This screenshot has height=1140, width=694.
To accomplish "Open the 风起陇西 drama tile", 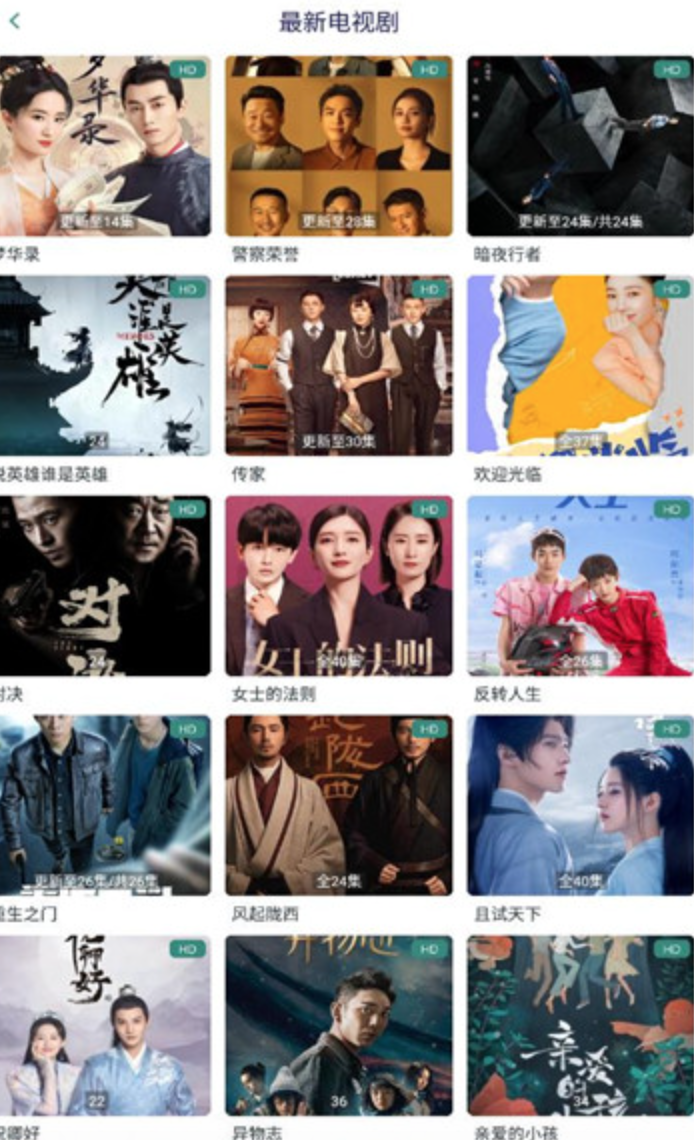I will [x=339, y=806].
